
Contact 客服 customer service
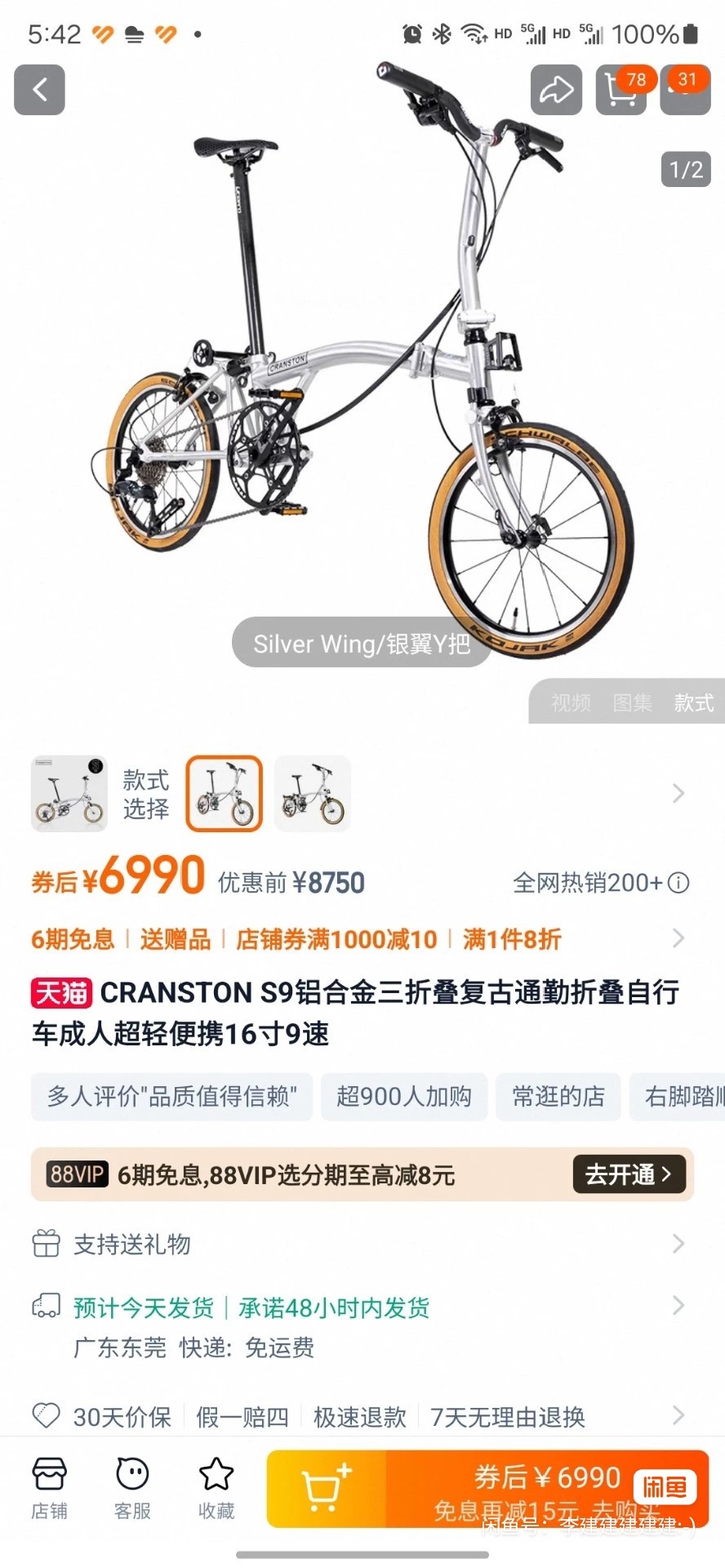132,1488
